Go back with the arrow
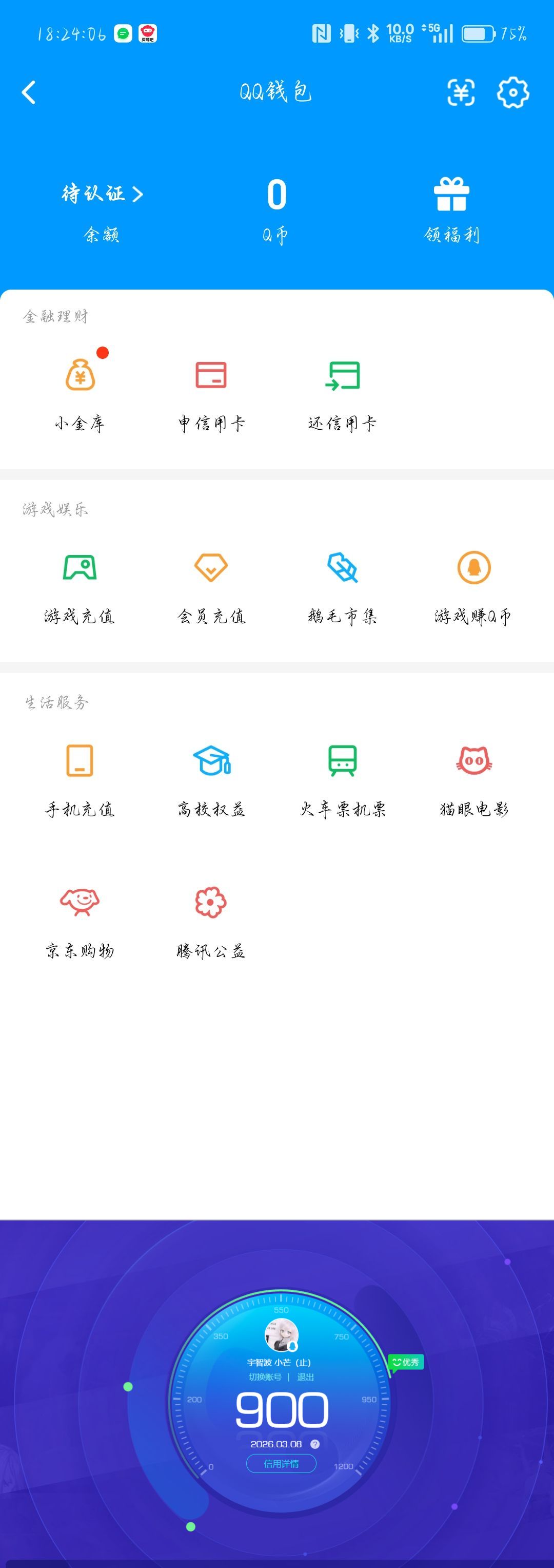 tap(27, 92)
